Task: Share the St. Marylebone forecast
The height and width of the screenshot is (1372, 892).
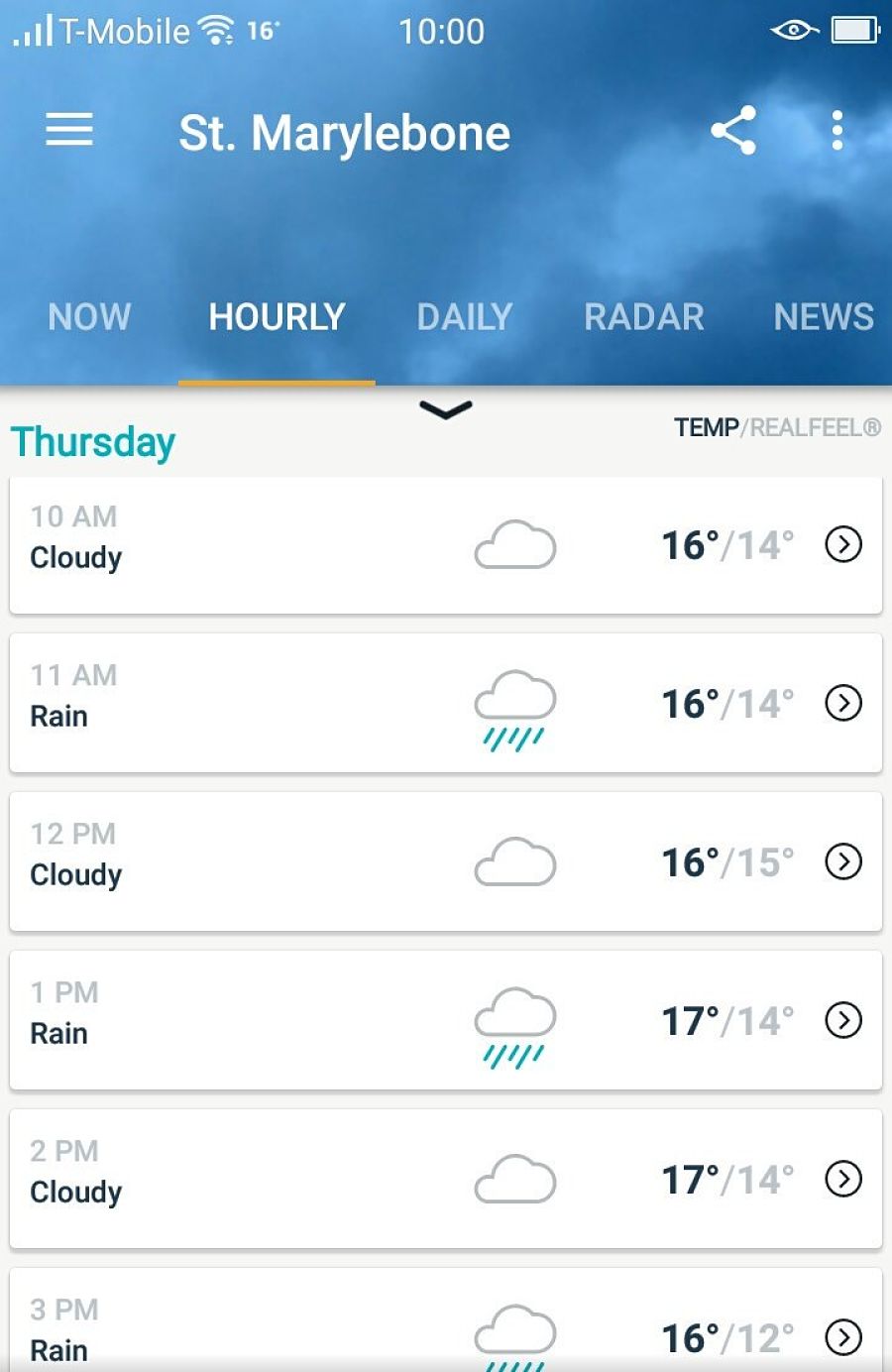Action: [733, 130]
